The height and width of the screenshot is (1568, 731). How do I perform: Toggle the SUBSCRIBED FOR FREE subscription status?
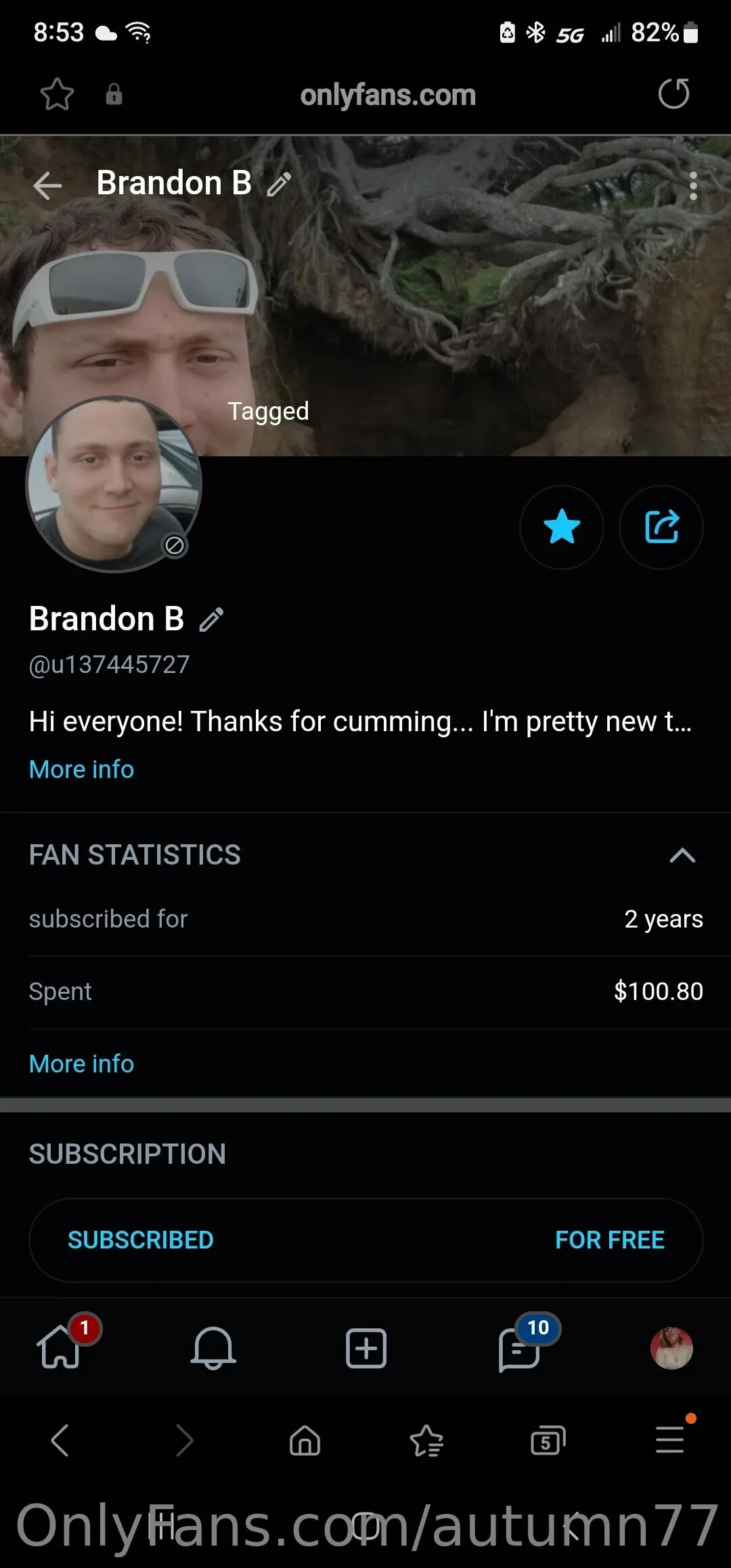point(365,1240)
